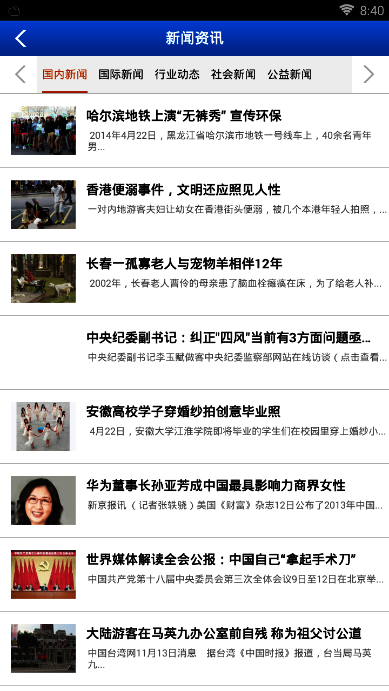The width and height of the screenshot is (389, 691).
Task: Go back using the header arrow
Action: point(21,38)
